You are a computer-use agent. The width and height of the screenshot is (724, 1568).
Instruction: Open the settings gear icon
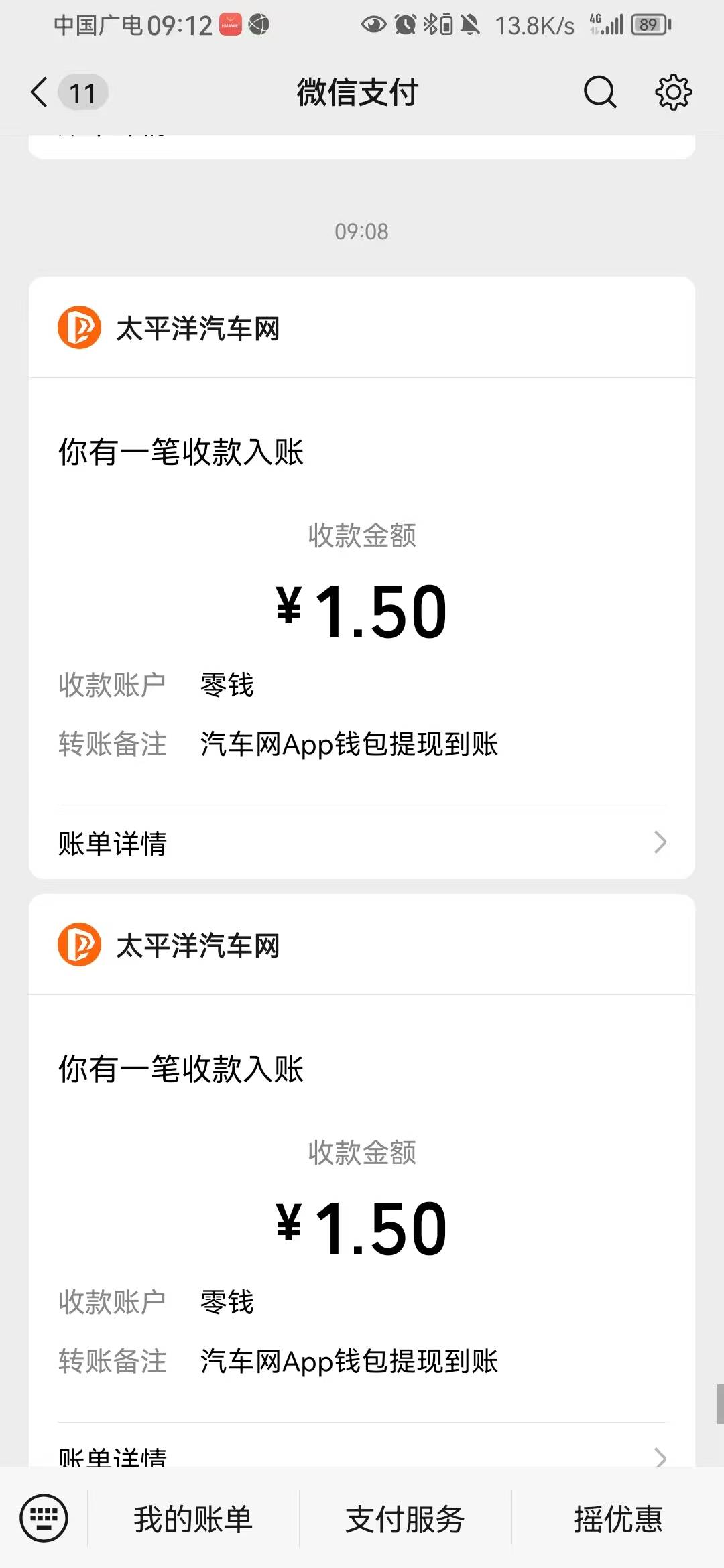(x=673, y=92)
